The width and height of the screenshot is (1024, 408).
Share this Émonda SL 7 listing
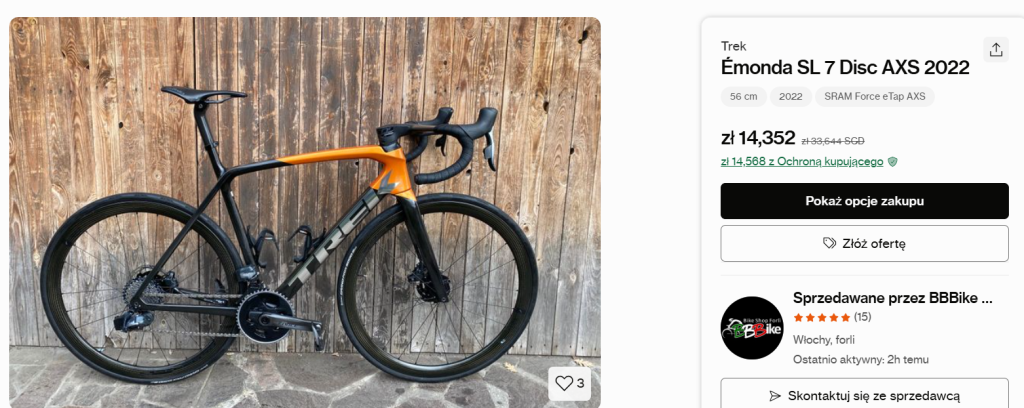[x=995, y=50]
